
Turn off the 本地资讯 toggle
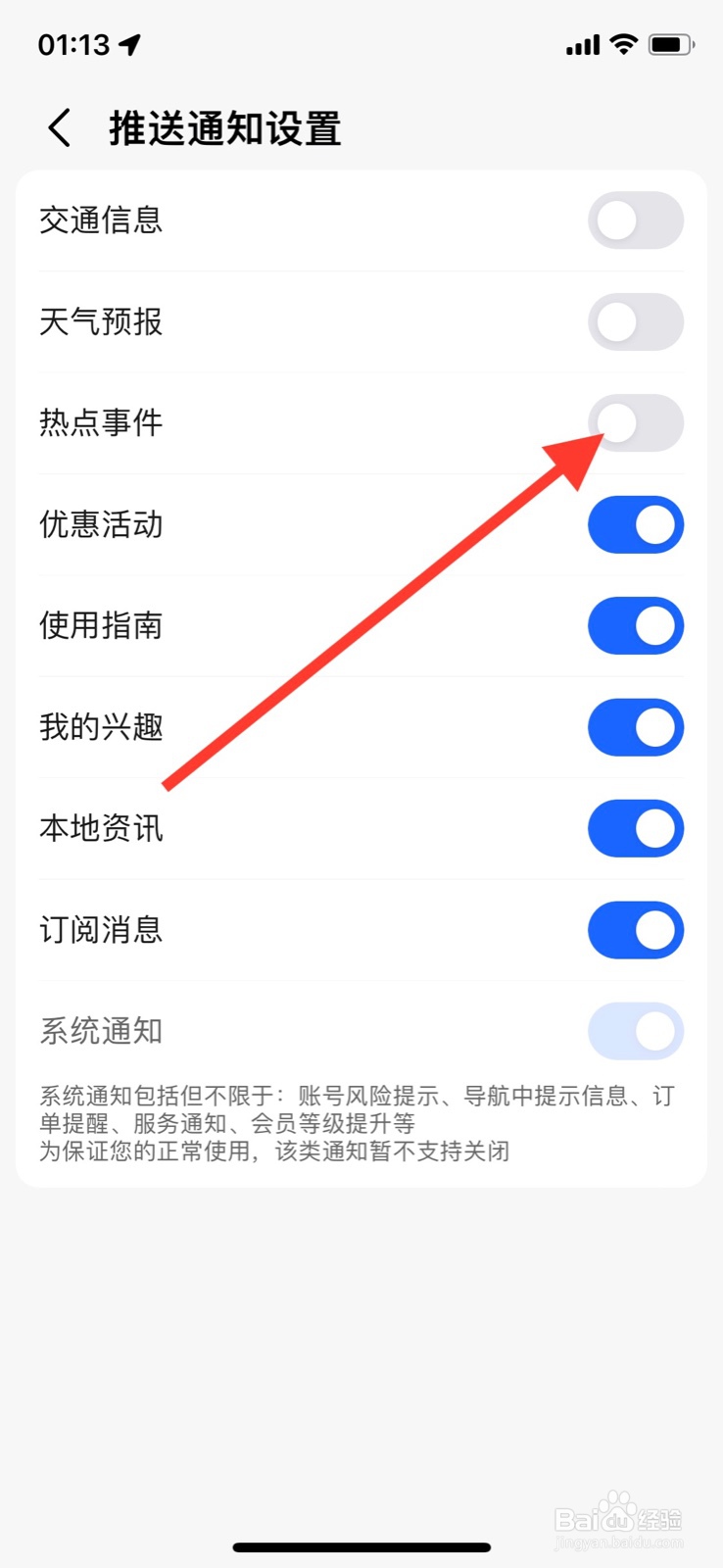tap(635, 828)
